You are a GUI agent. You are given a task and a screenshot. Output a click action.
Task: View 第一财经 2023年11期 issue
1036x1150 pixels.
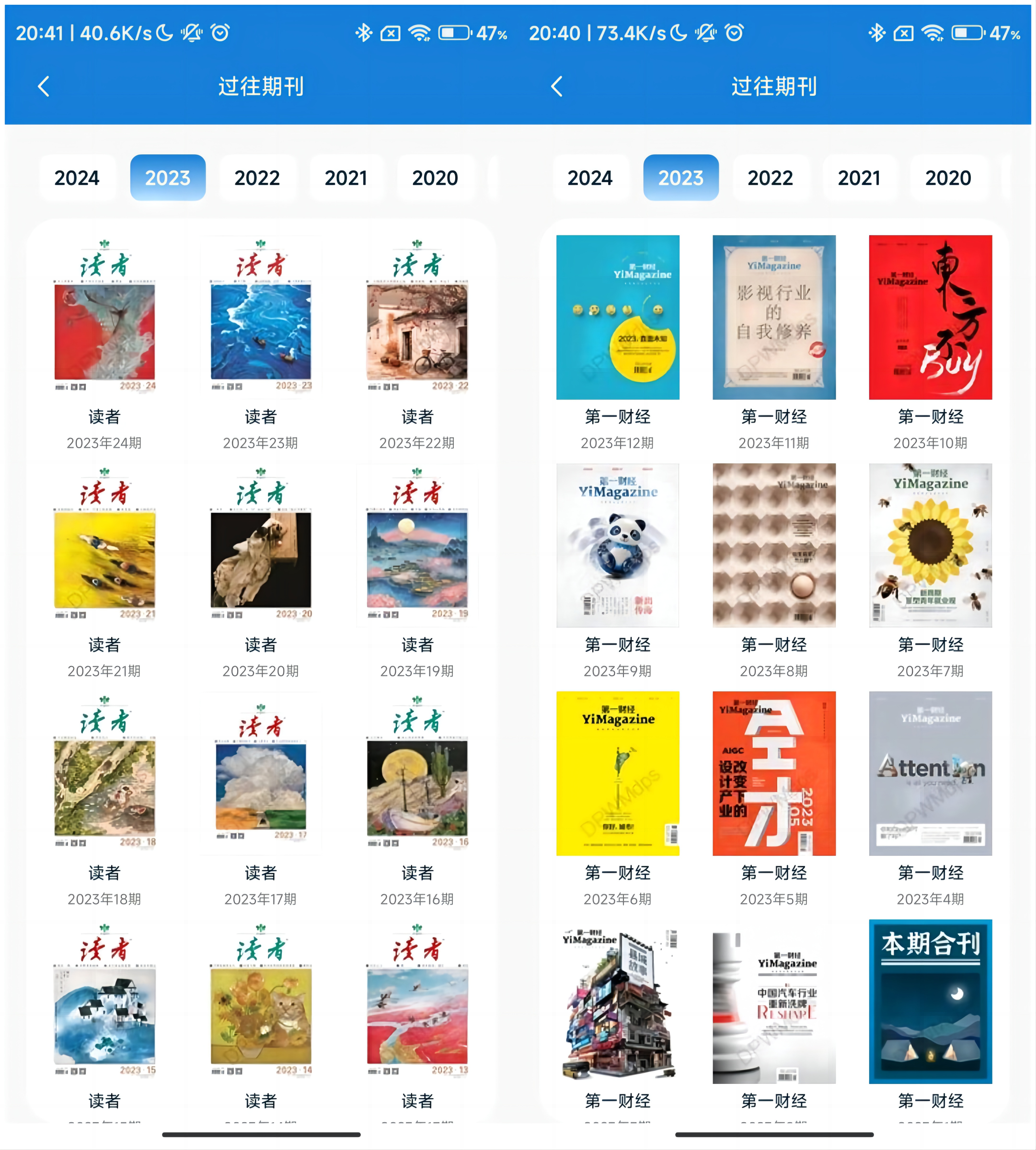pyautogui.click(x=774, y=317)
